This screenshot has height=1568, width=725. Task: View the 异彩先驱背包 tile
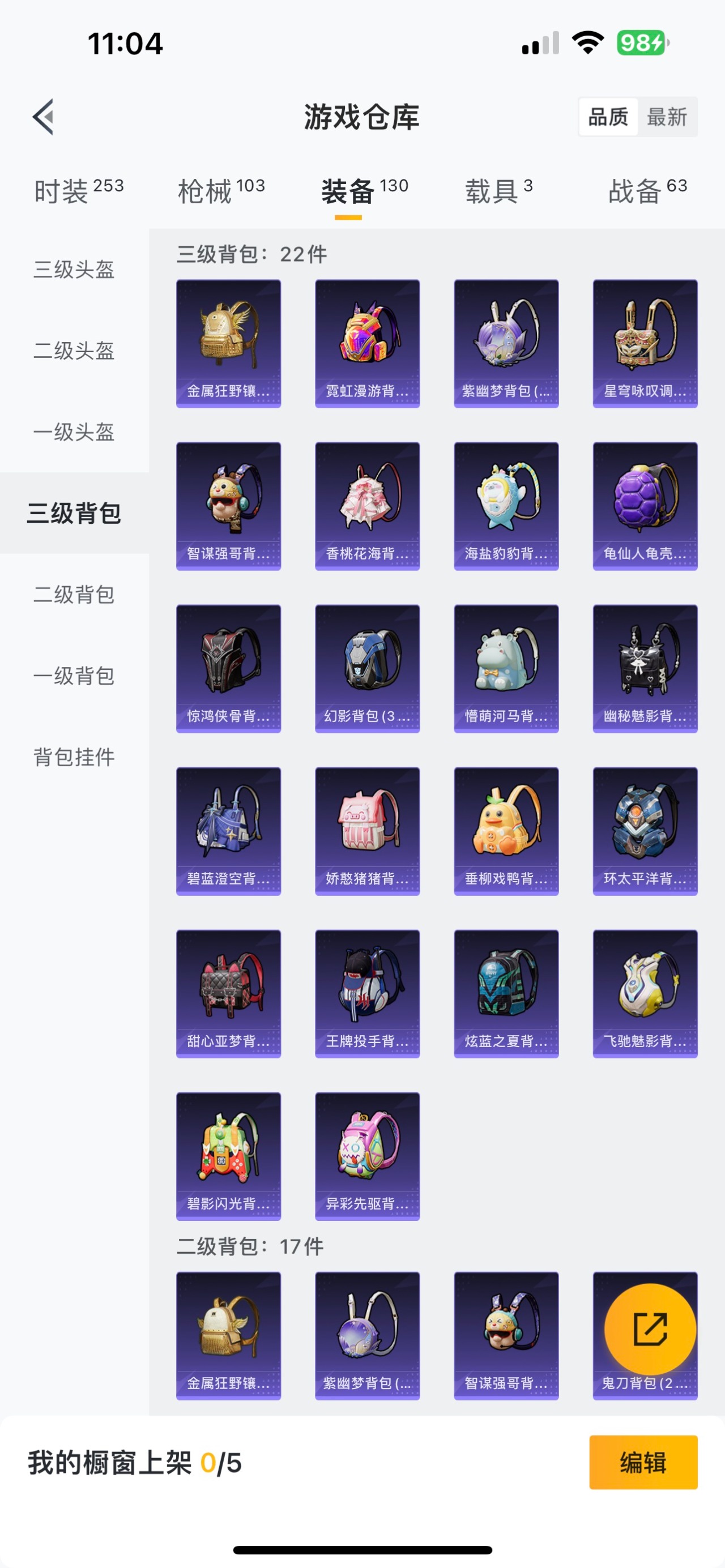click(x=367, y=1156)
